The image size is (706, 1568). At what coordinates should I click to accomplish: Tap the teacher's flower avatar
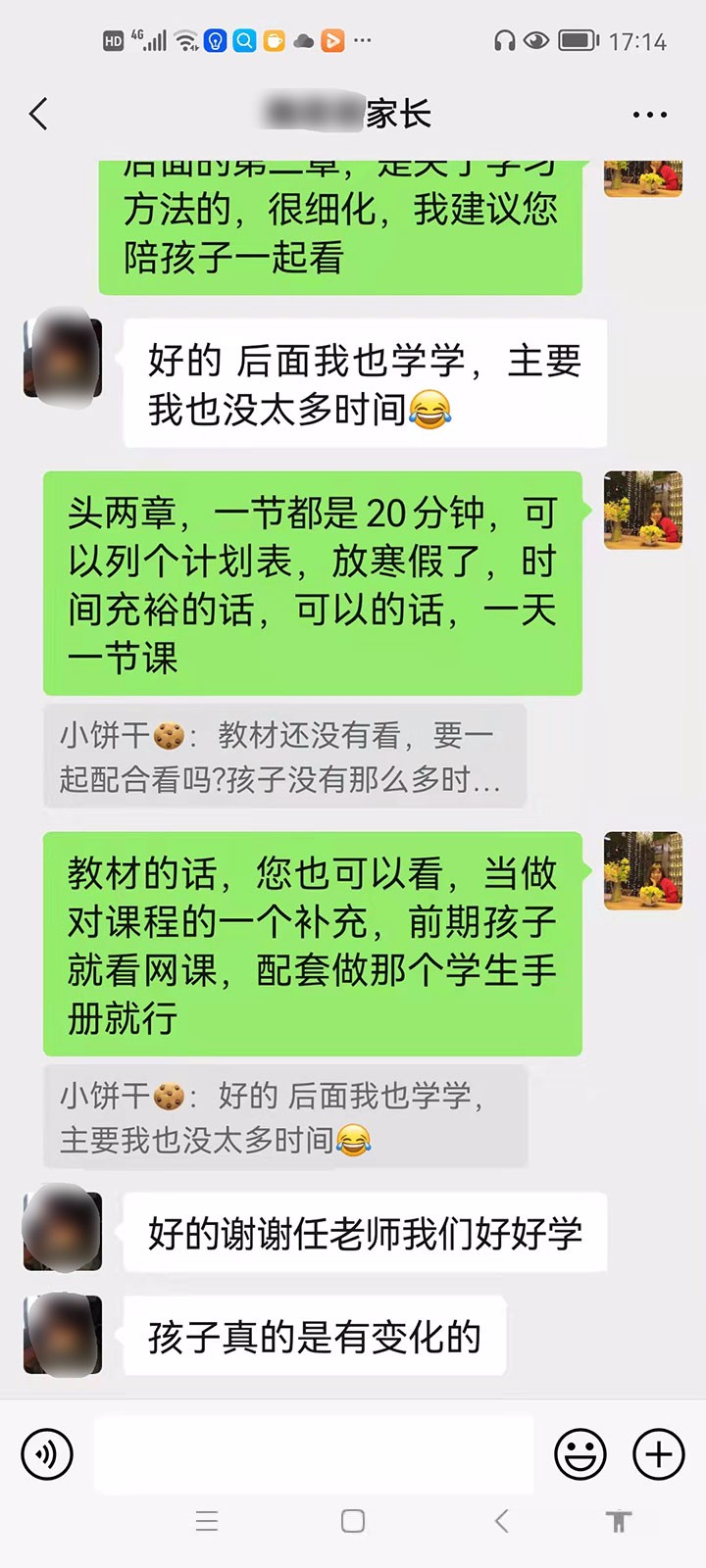[x=643, y=510]
